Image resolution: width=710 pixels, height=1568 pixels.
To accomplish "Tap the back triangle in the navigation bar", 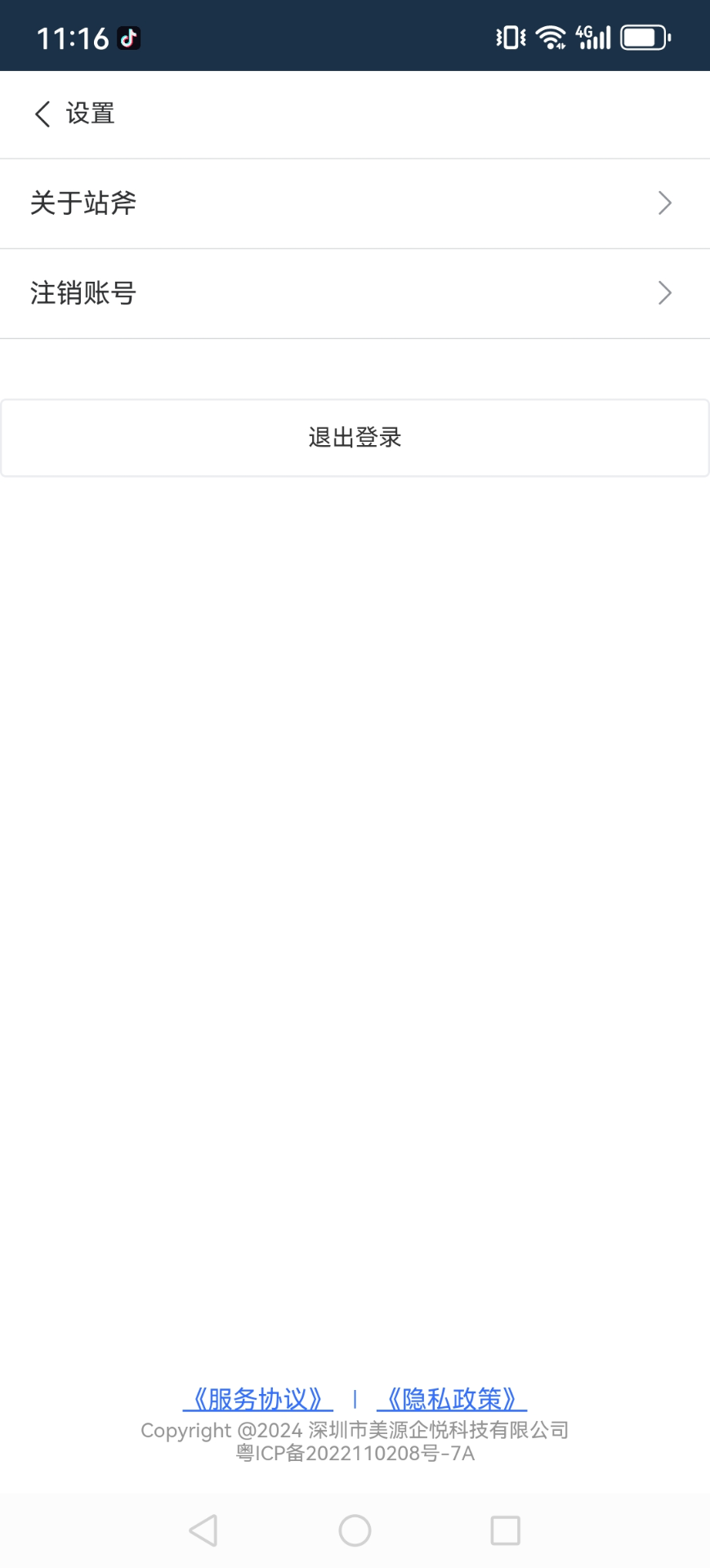I will 203,1530.
